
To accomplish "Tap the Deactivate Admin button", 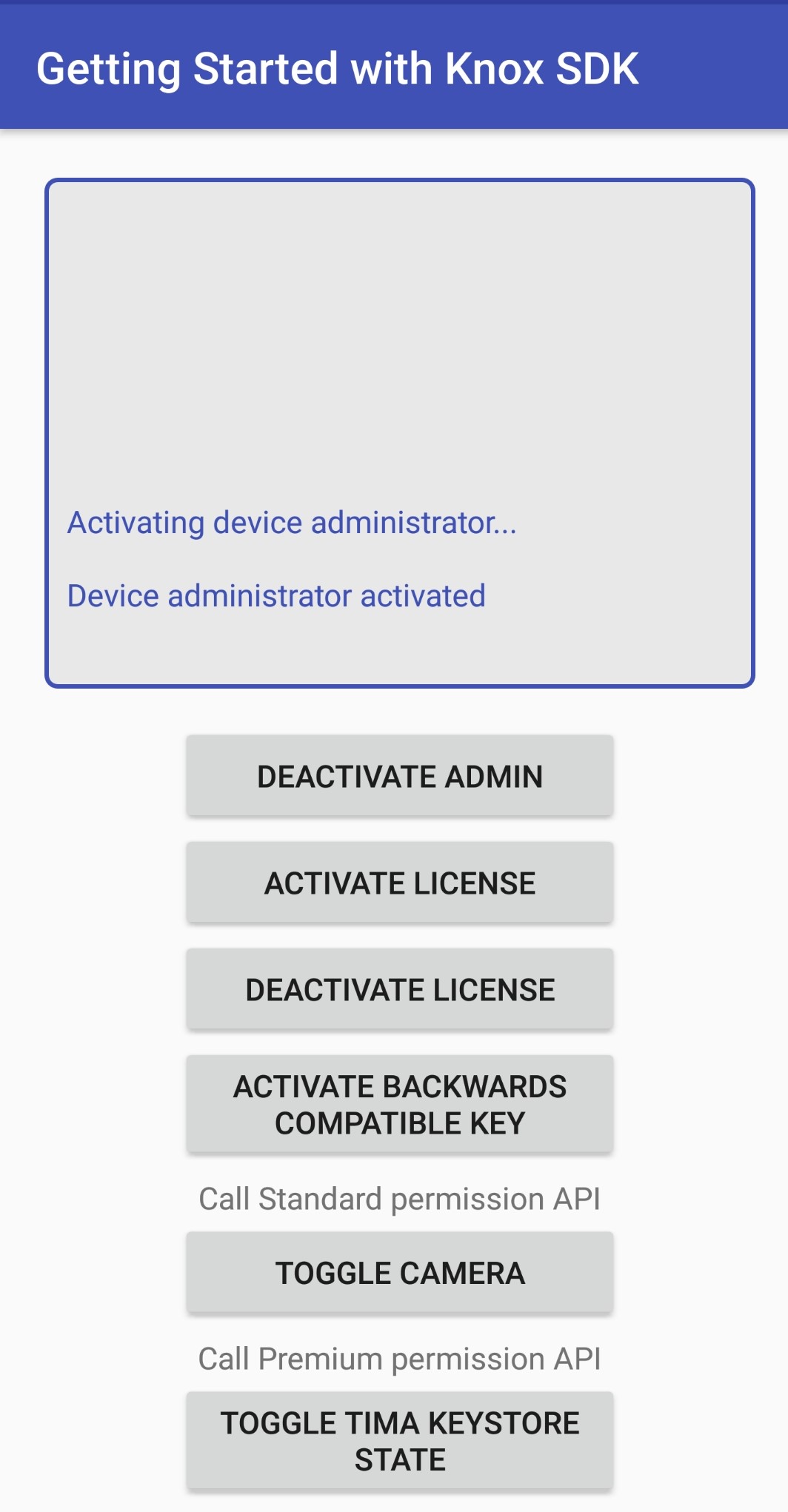I will (400, 776).
